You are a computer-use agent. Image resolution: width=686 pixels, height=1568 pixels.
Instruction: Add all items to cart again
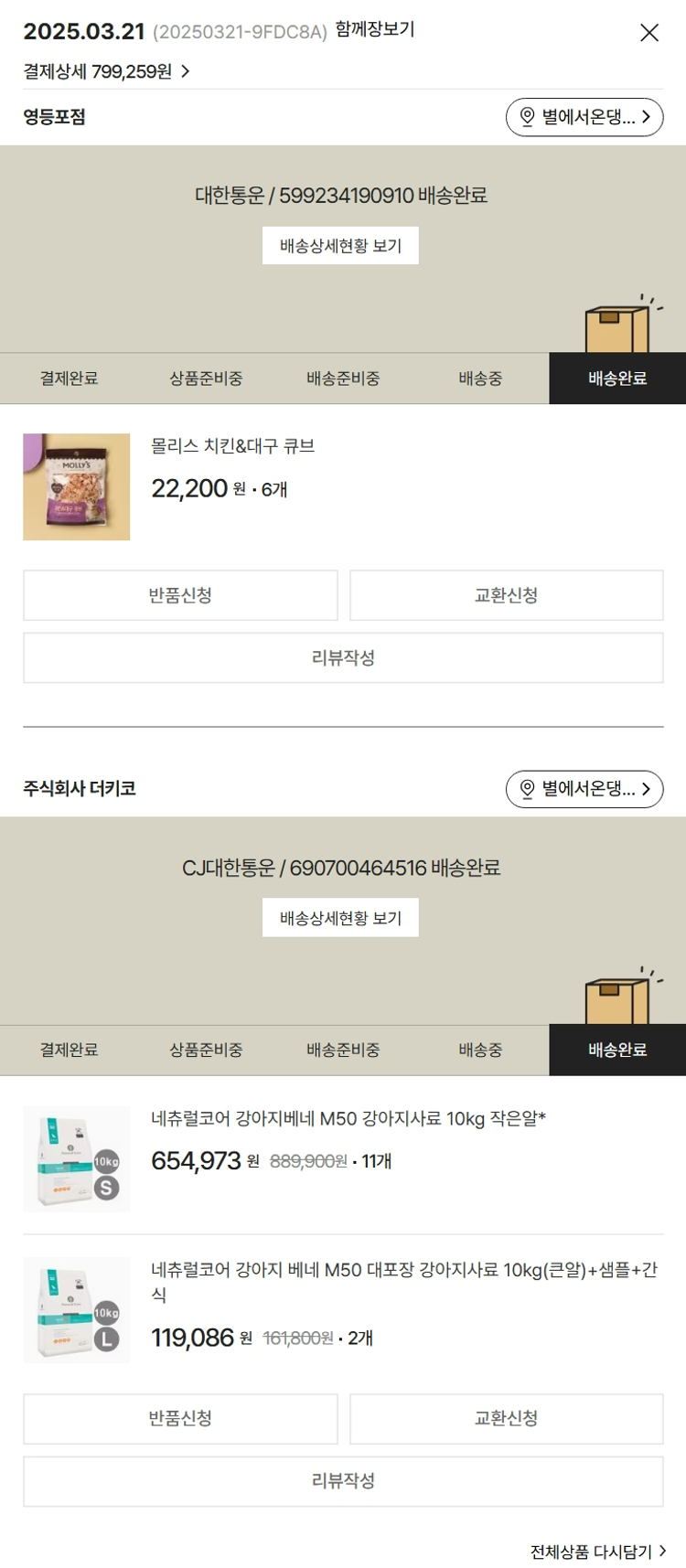click(x=598, y=1552)
